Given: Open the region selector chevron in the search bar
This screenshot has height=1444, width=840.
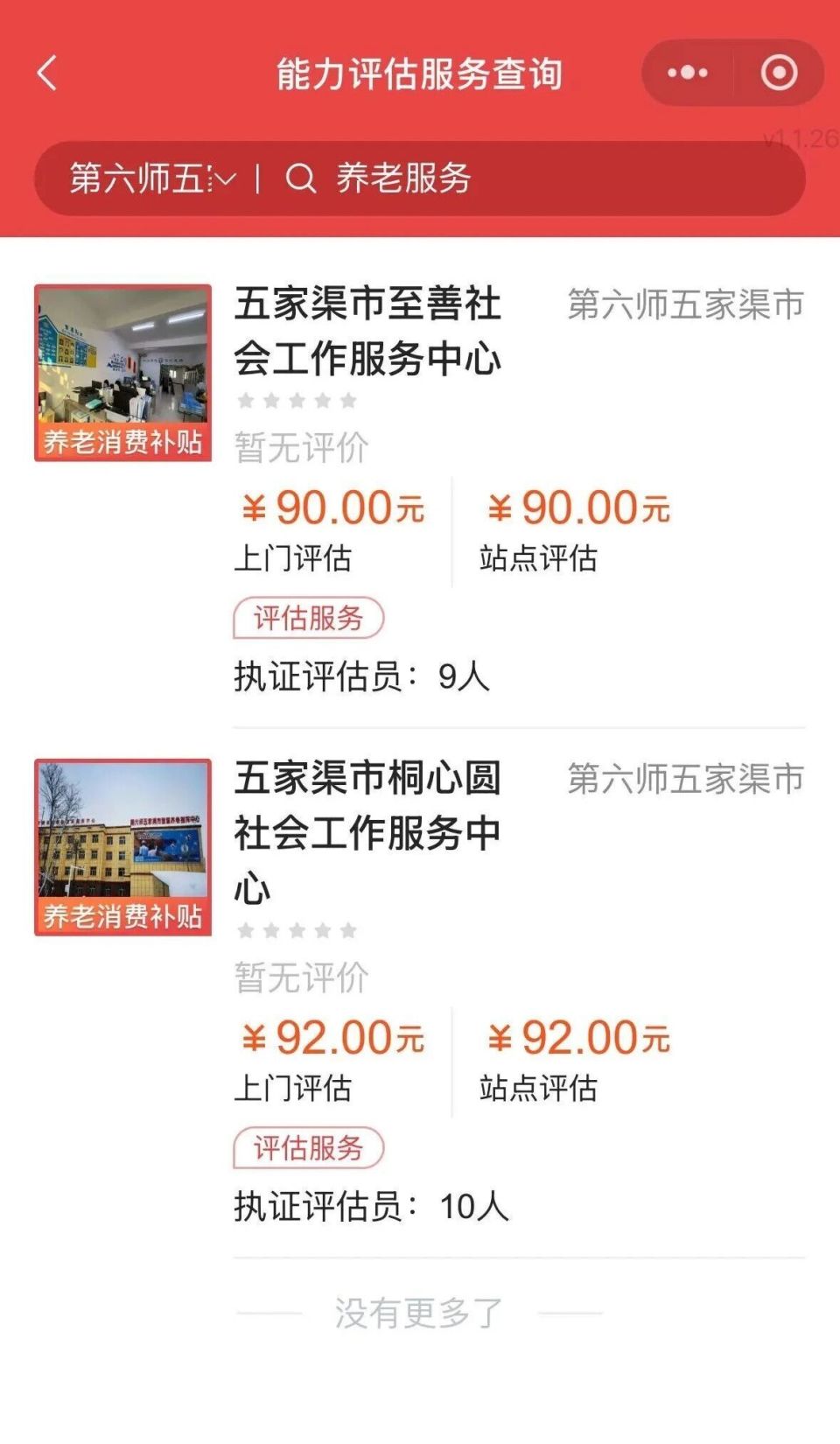Looking at the screenshot, I should 226,179.
